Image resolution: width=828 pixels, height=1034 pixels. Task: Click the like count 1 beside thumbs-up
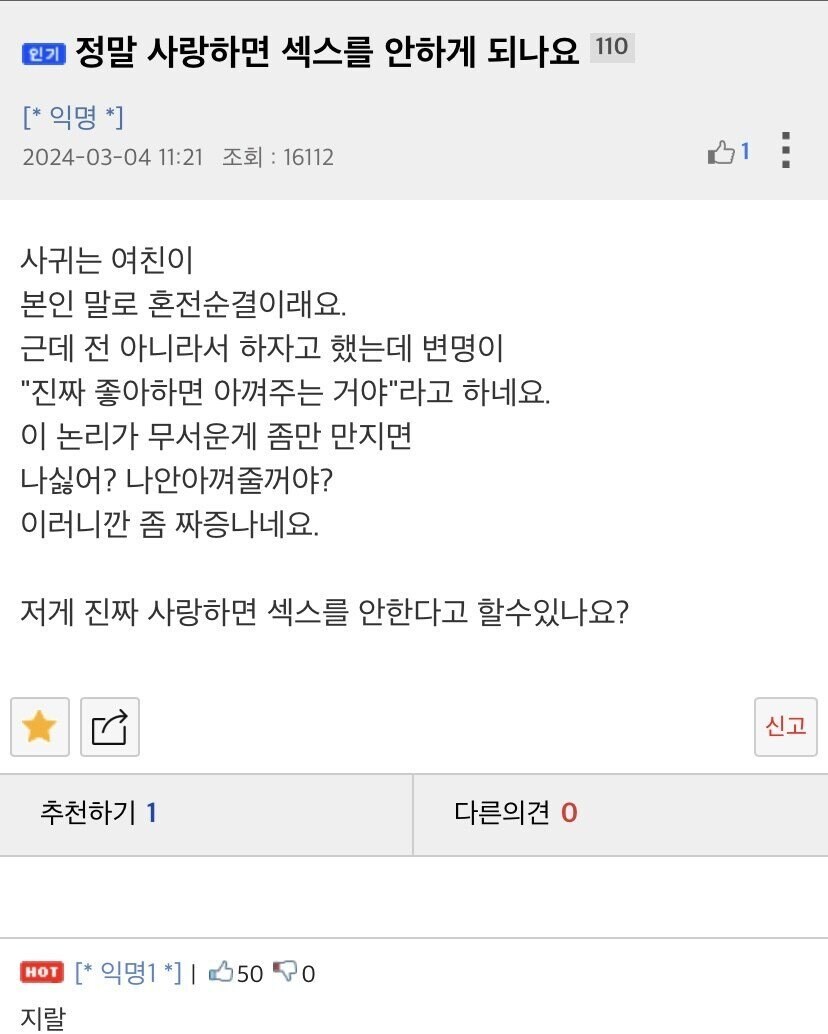pyautogui.click(x=744, y=150)
